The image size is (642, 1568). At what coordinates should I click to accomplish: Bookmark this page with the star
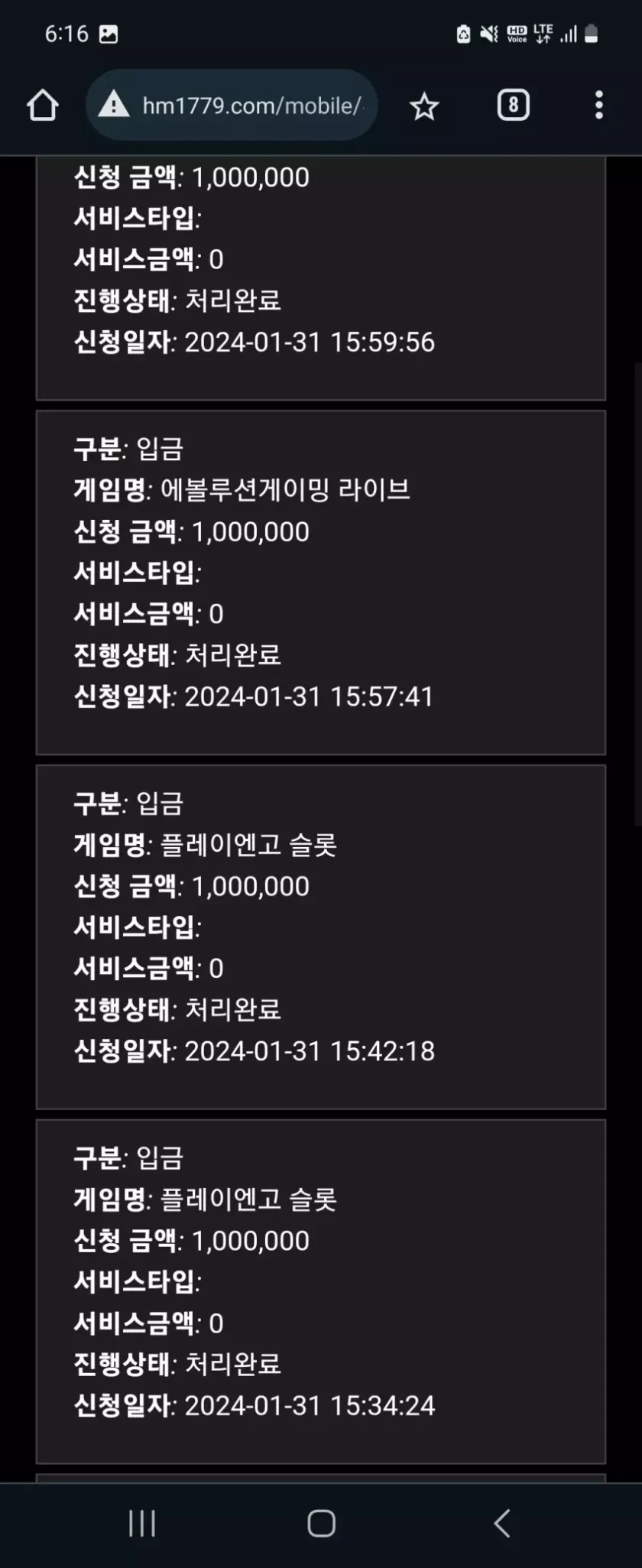tap(424, 106)
